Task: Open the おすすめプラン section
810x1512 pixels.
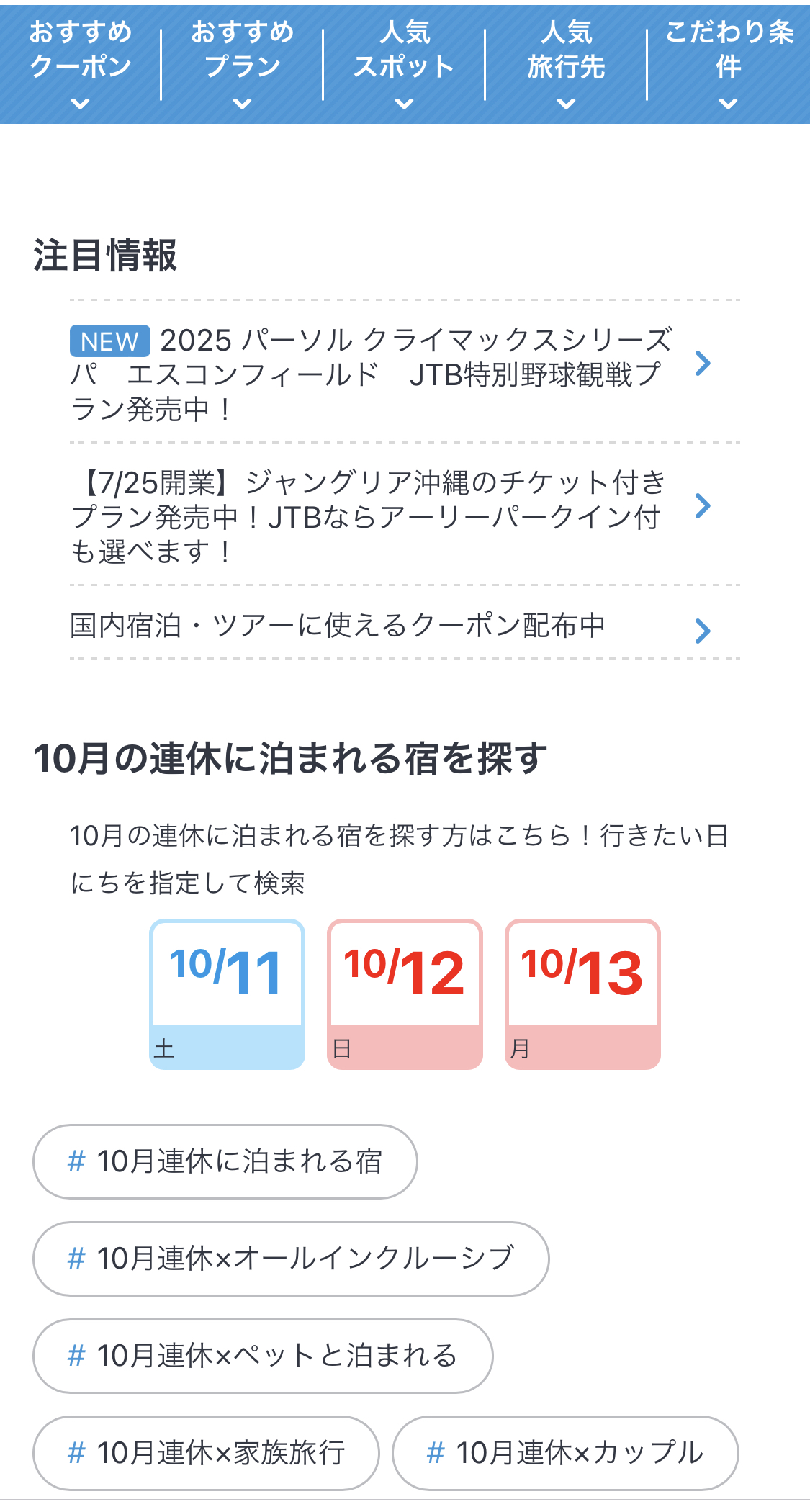Action: pyautogui.click(x=243, y=65)
